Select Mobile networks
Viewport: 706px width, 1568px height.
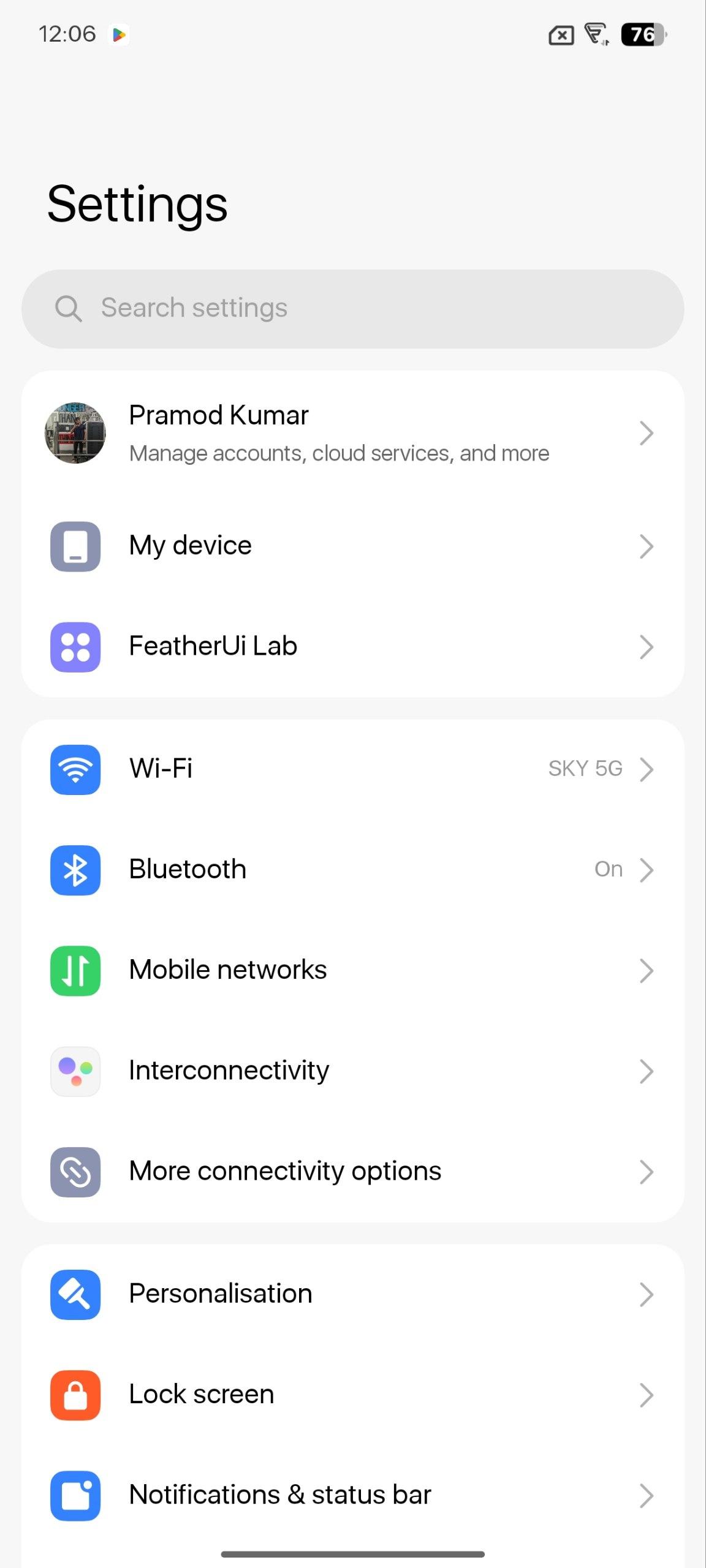pyautogui.click(x=353, y=970)
